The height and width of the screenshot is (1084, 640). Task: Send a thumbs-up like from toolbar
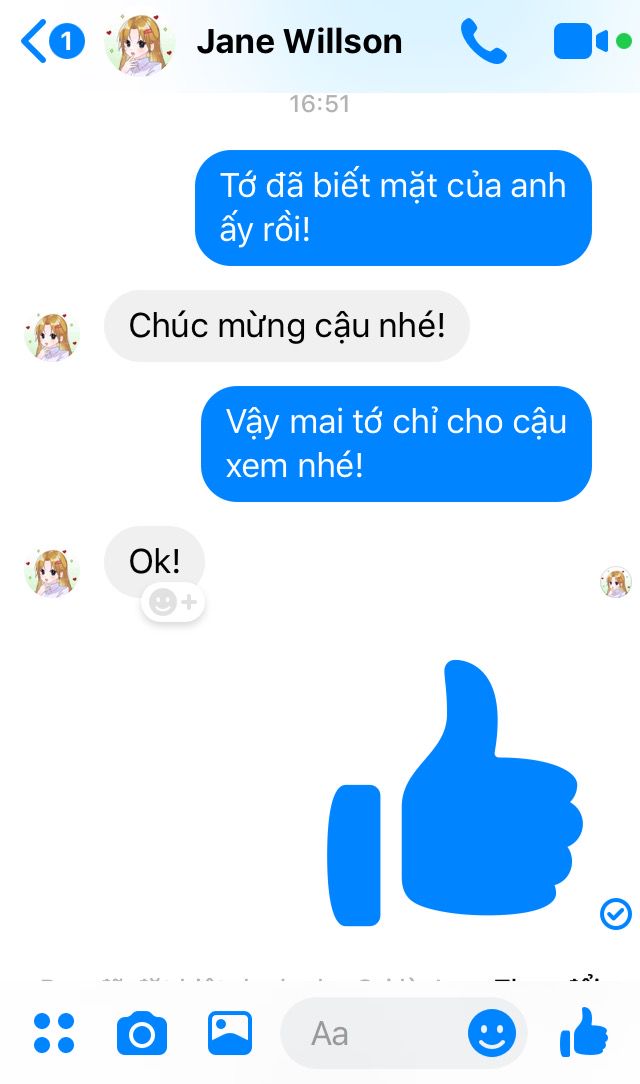[585, 1033]
